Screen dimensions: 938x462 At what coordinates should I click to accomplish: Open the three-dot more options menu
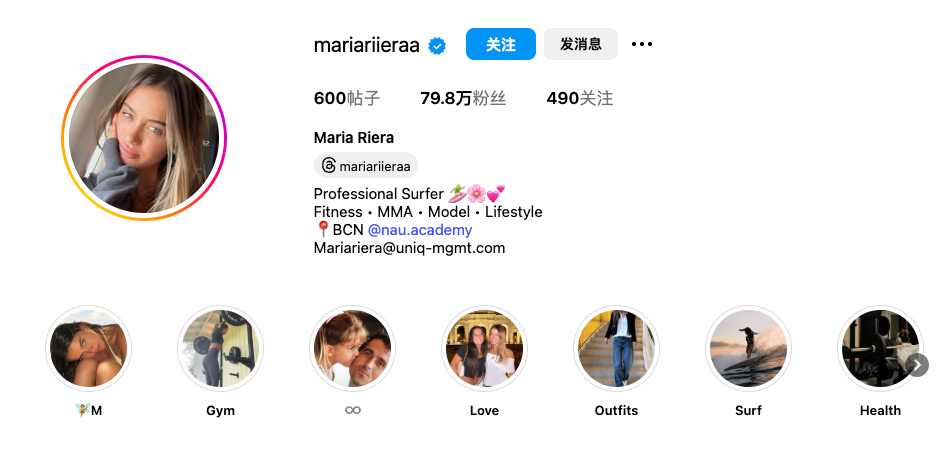pos(642,44)
